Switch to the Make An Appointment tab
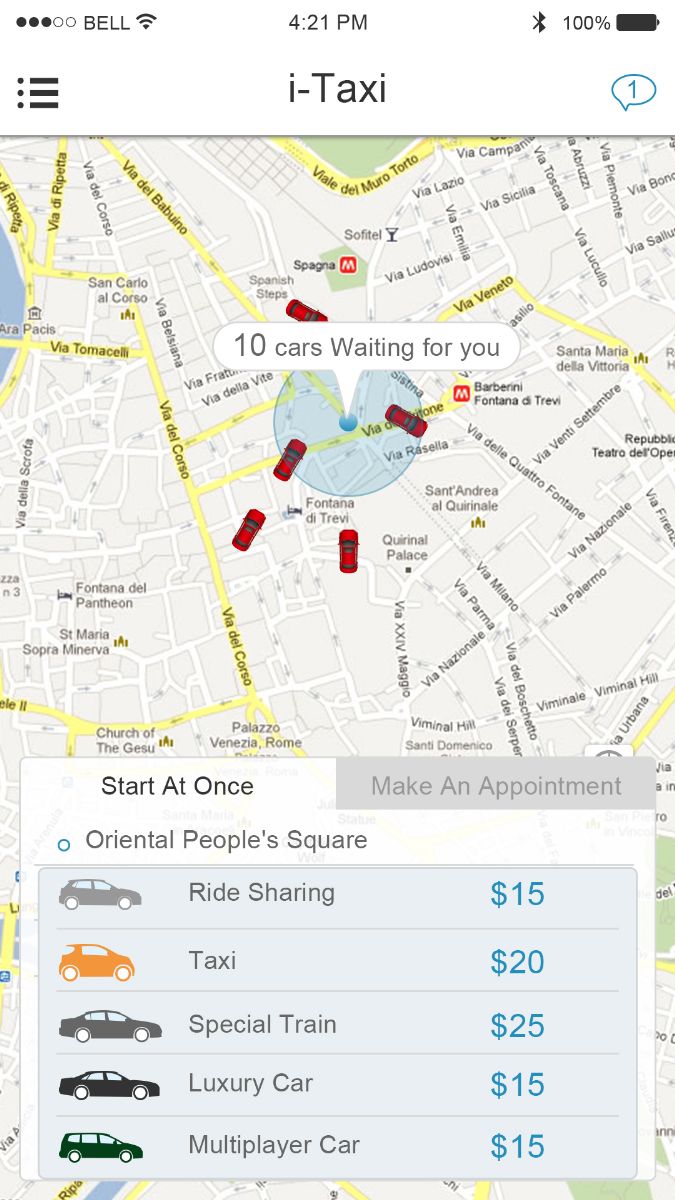Screen dimensions: 675x1200 click(x=496, y=786)
